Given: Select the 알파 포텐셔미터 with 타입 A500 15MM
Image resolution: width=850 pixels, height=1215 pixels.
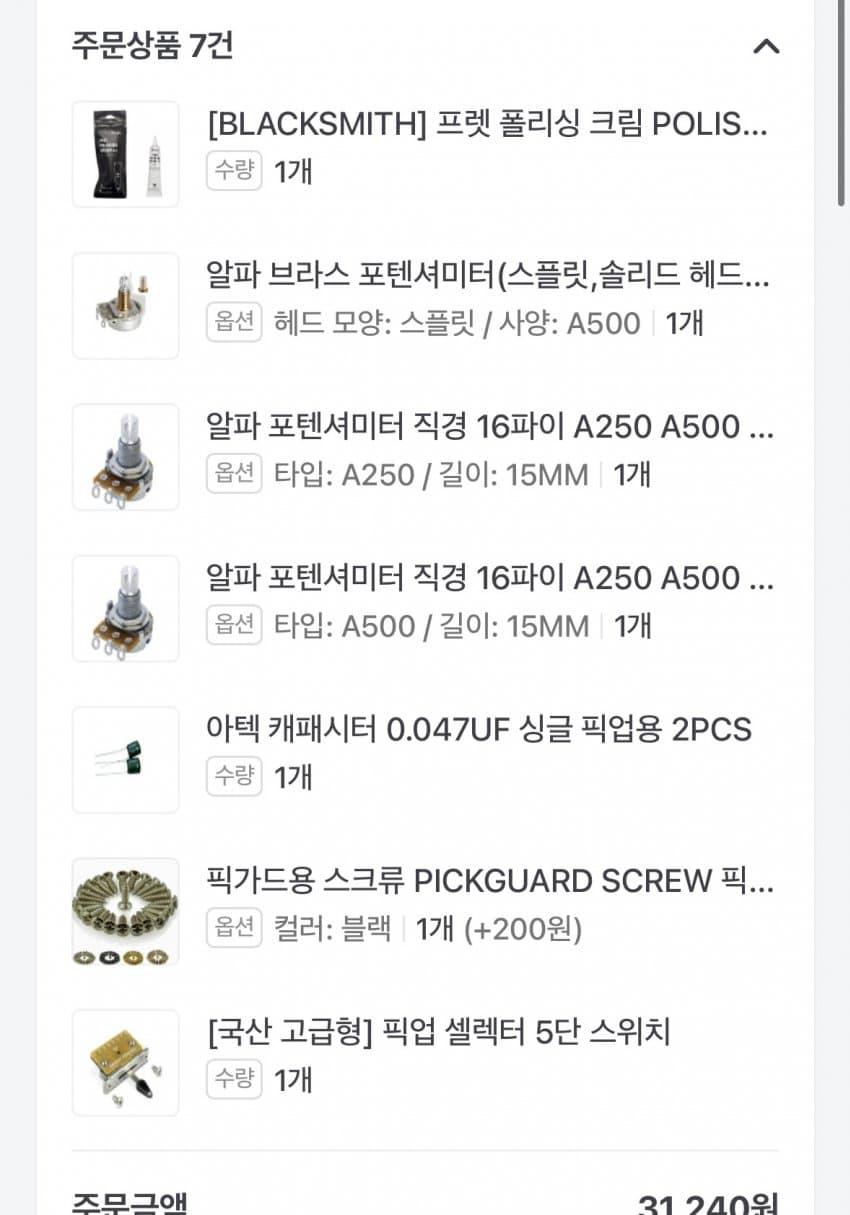Looking at the screenshot, I should pos(489,579).
